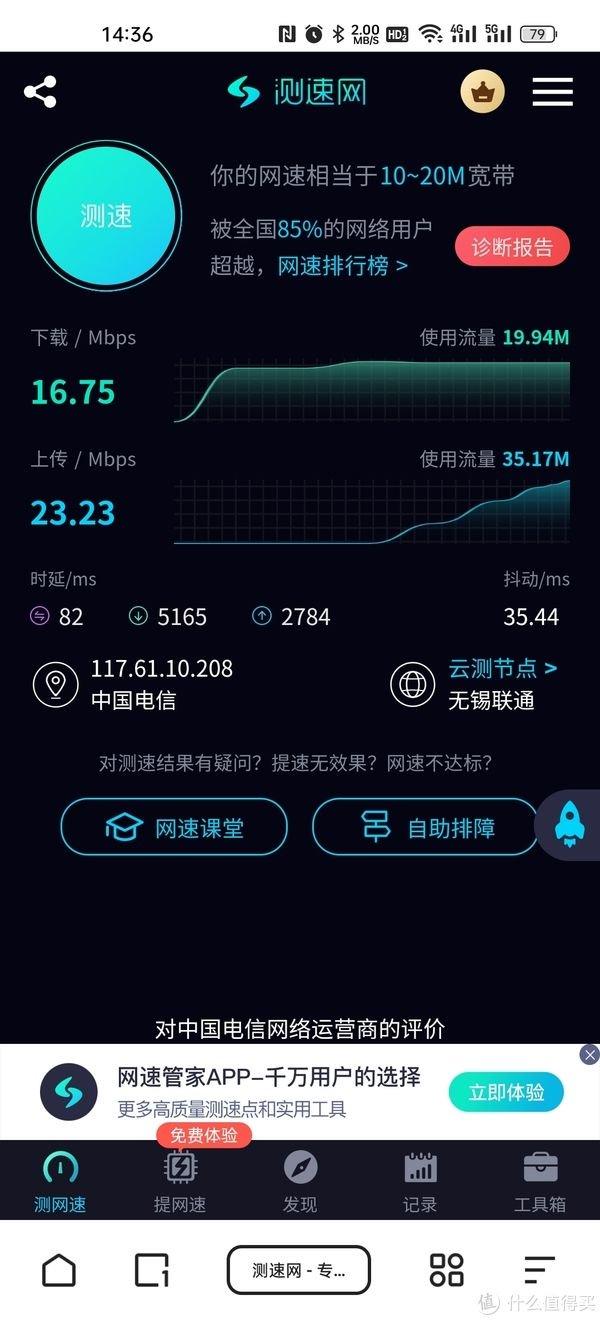The image size is (600, 1320).
Task: Open the crown VIP icon
Action: pos(482,92)
